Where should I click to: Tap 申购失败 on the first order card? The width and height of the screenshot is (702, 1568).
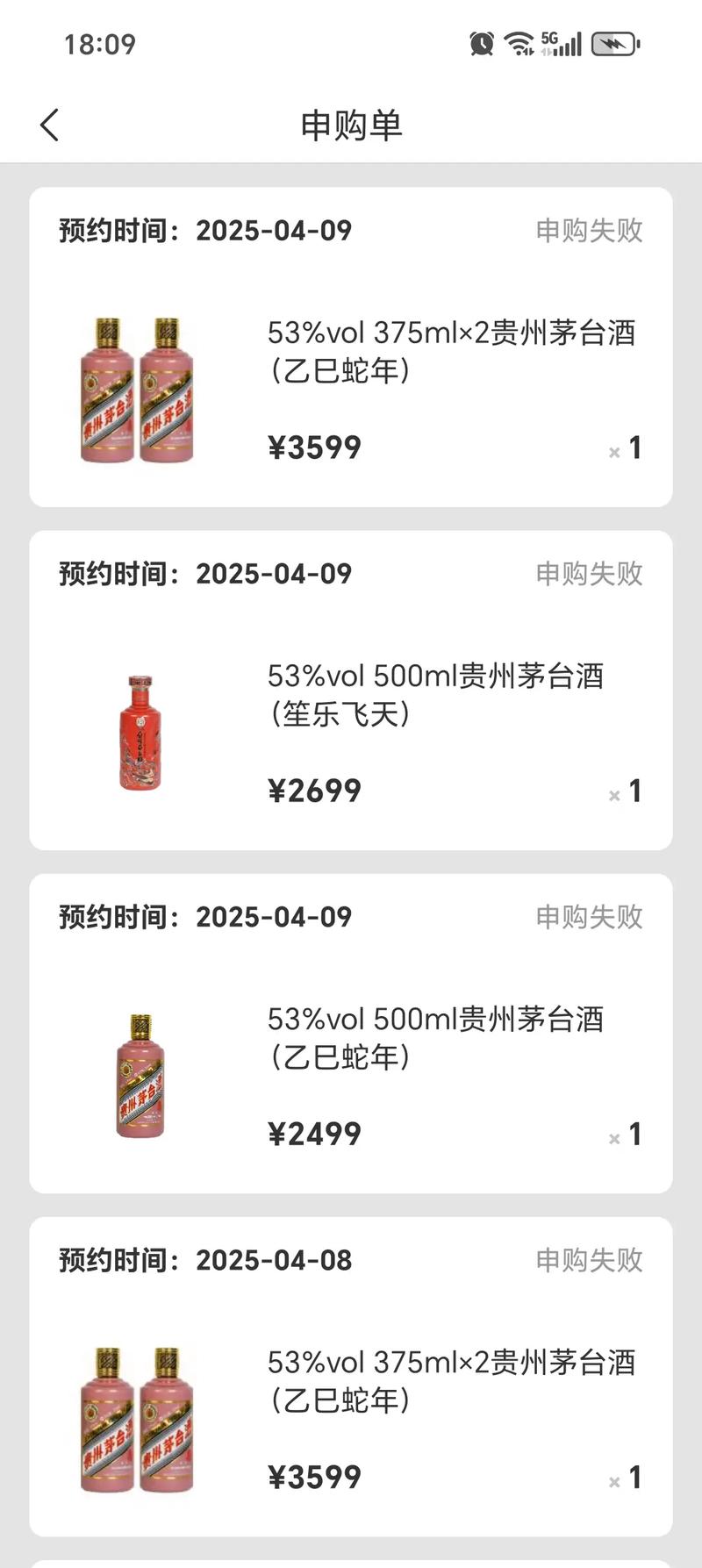[589, 230]
